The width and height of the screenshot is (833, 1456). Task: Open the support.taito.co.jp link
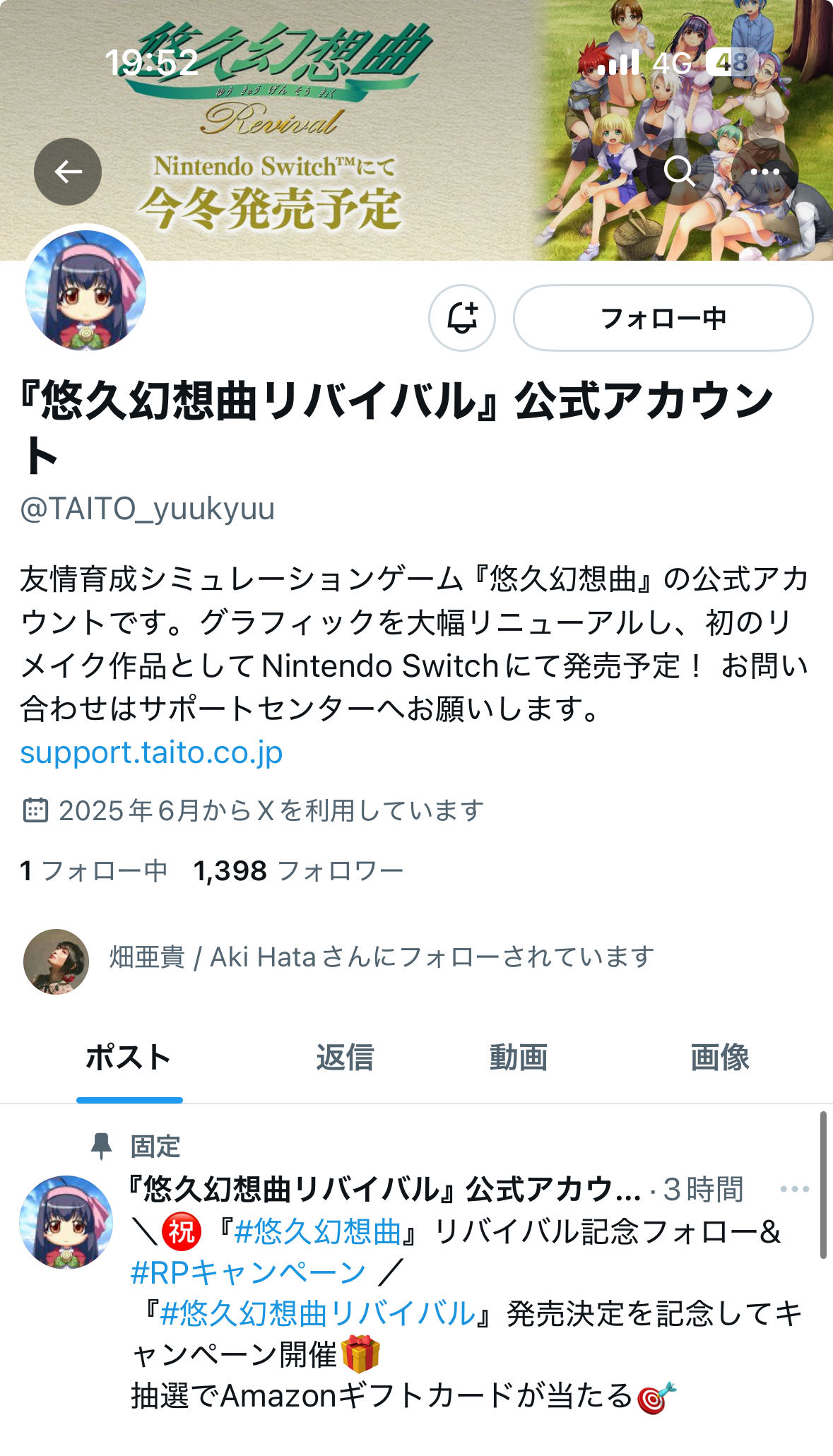point(151,752)
